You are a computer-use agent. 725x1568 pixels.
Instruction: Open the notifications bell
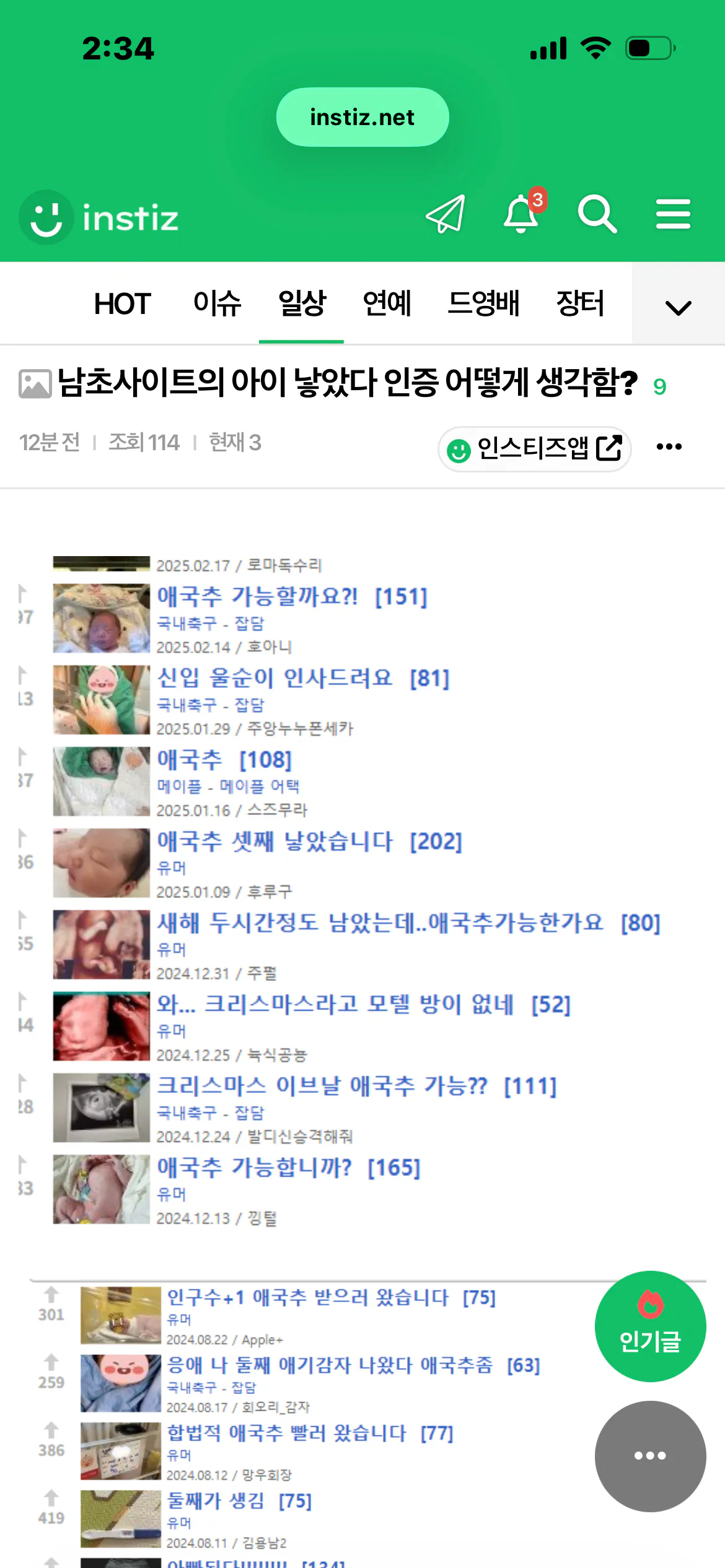pos(521,214)
